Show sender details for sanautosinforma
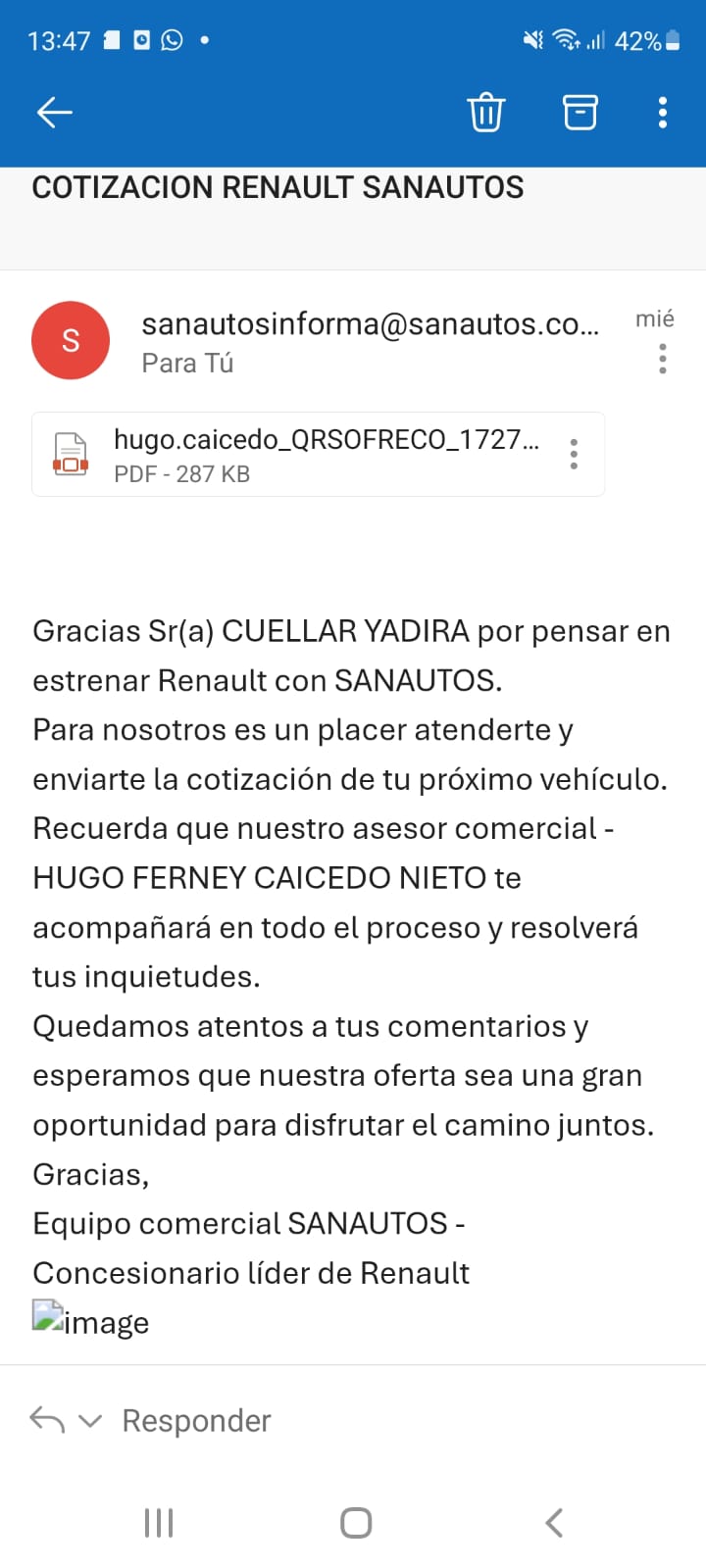Viewport: 706px width, 1568px height. point(370,323)
